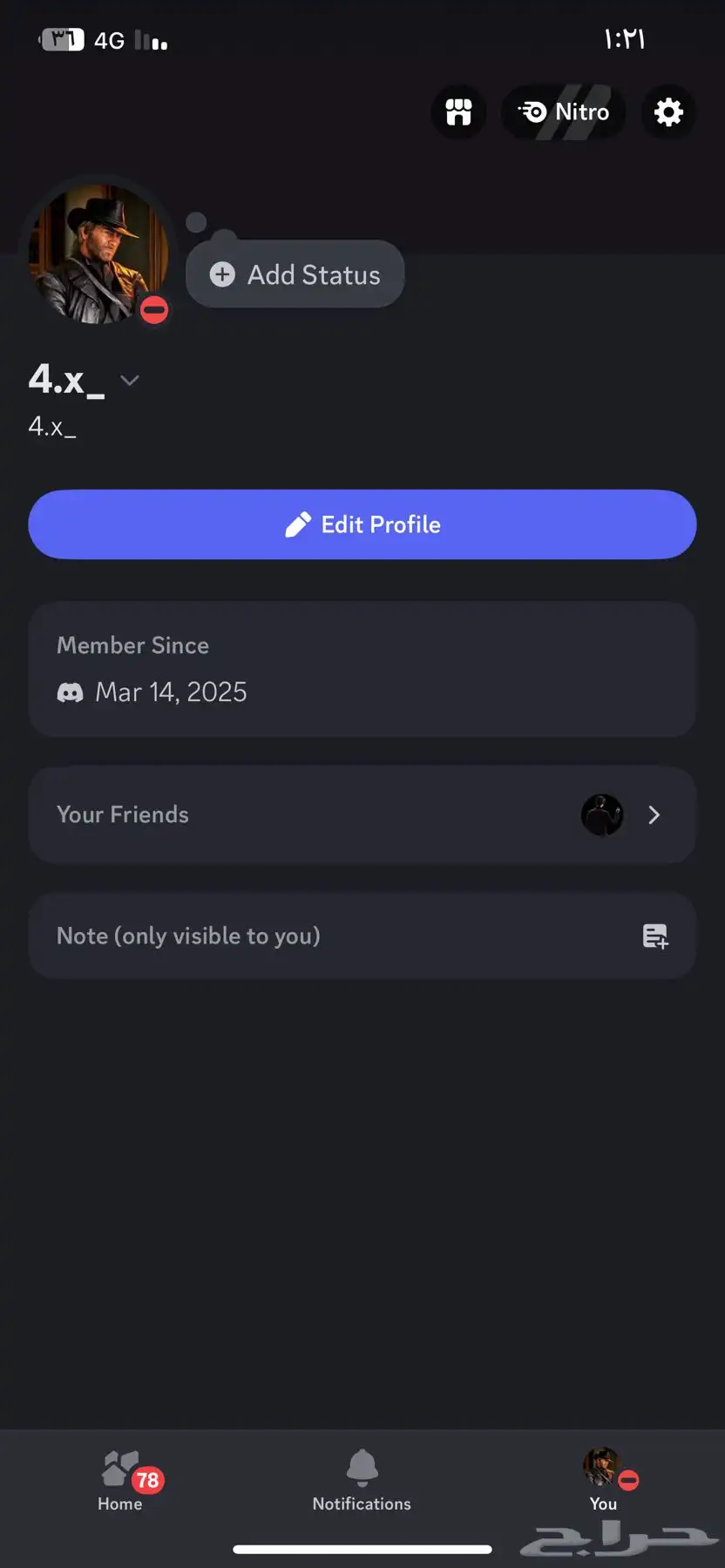Expand the account switcher next to 4.x_
Image resolution: width=725 pixels, height=1568 pixels.
click(130, 380)
